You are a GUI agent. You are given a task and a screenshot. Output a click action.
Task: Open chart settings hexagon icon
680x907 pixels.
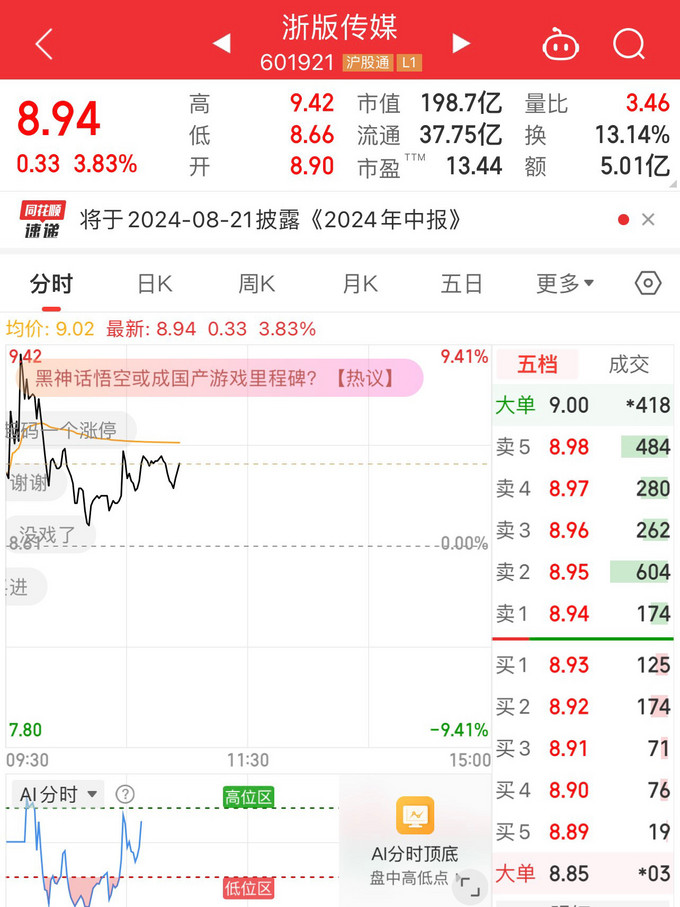(x=648, y=284)
